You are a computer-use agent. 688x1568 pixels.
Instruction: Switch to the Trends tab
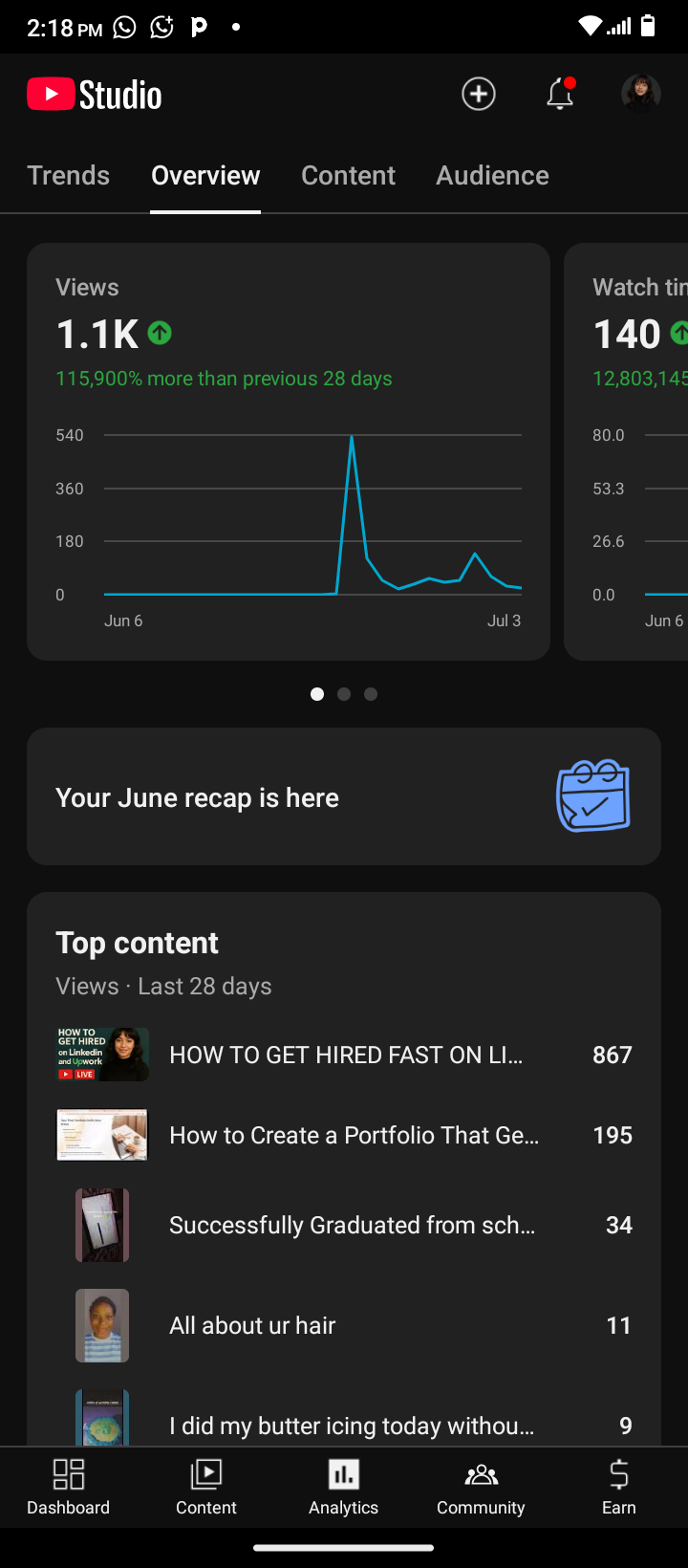point(69,176)
